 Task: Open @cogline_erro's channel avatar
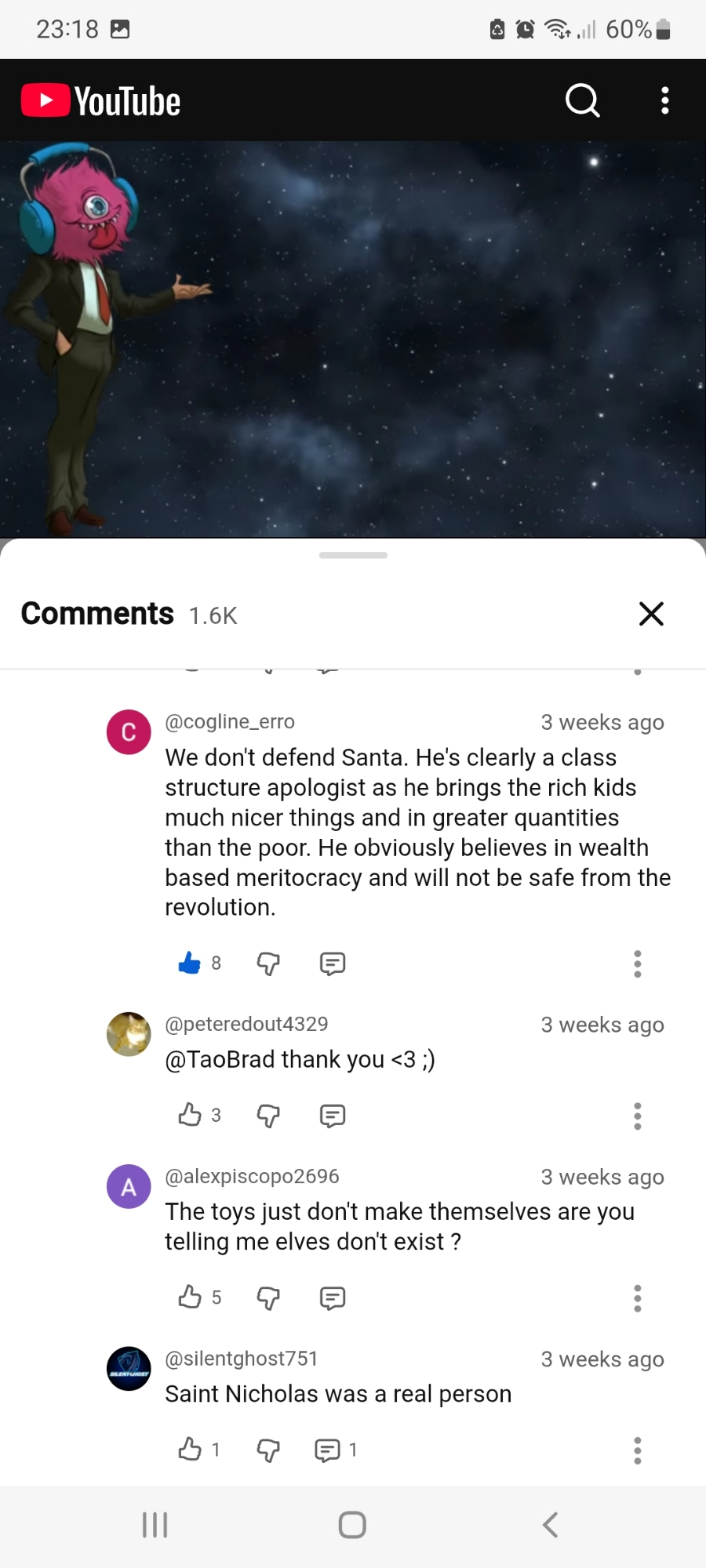coord(129,732)
